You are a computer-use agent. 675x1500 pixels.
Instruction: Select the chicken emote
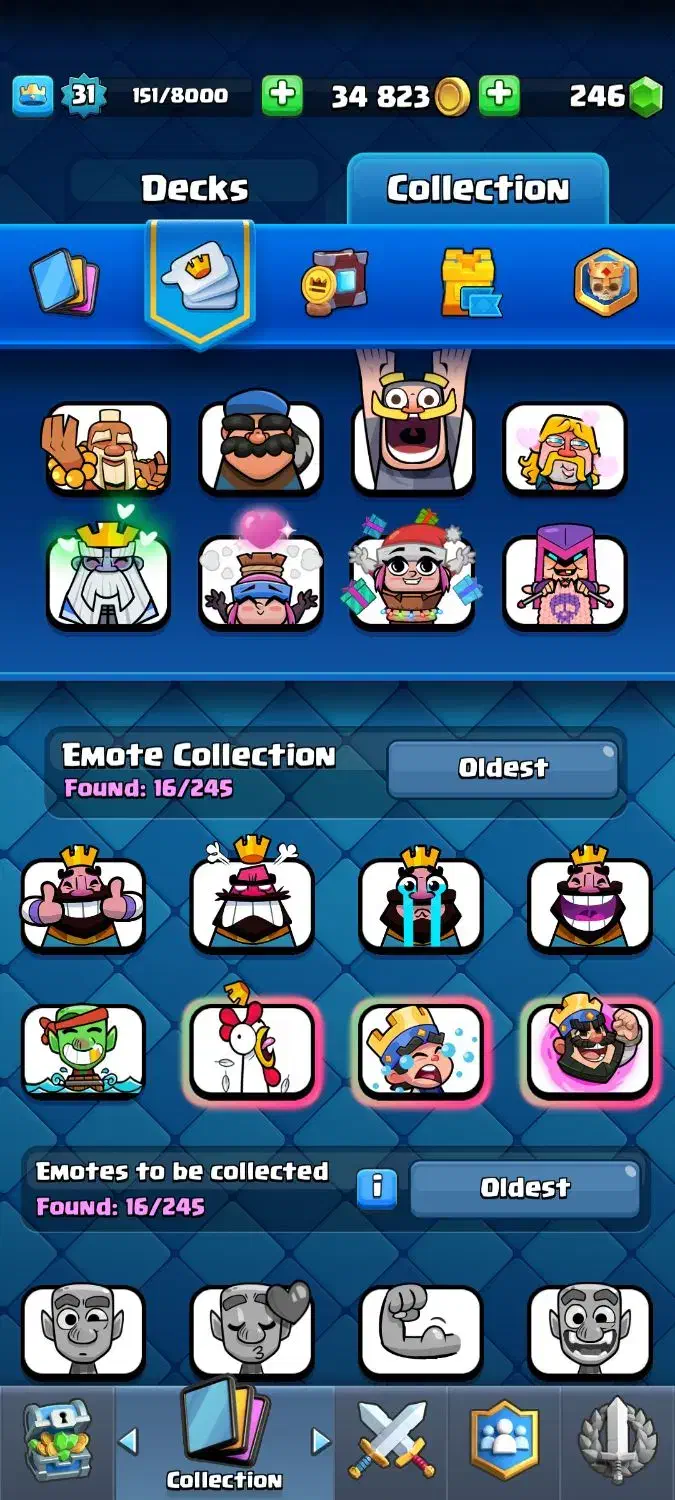(252, 1052)
